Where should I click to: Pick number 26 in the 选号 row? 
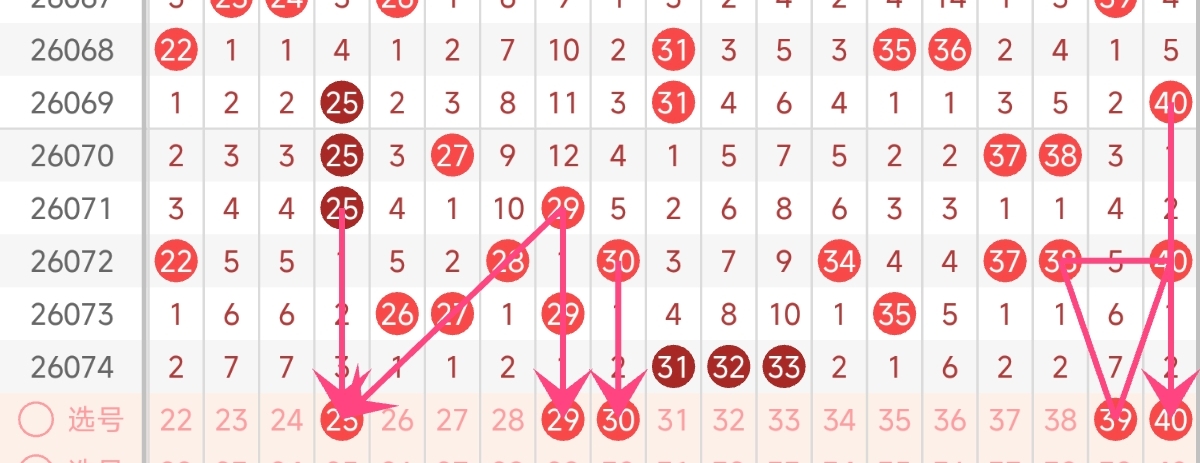point(397,421)
